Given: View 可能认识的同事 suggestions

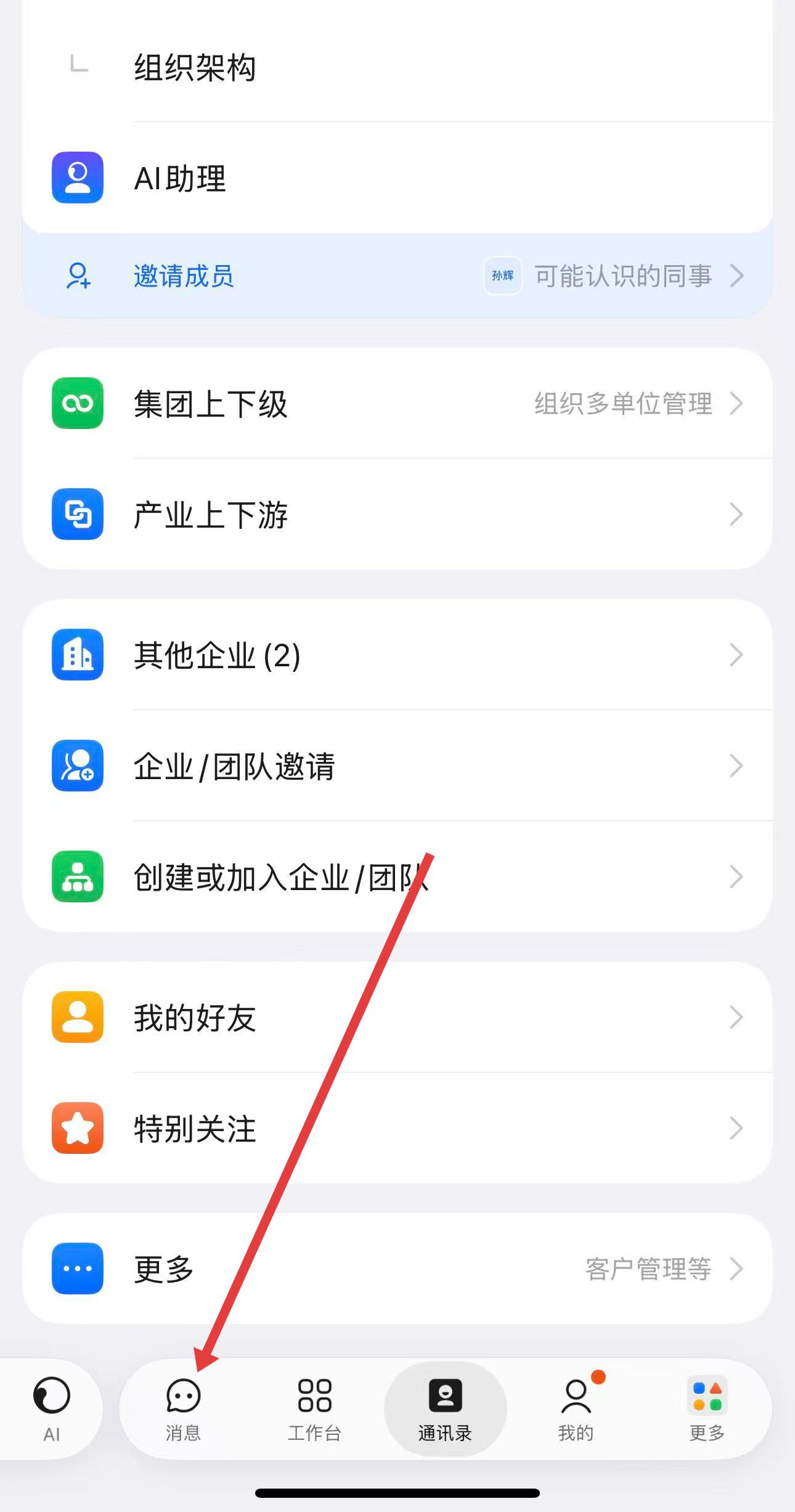Looking at the screenshot, I should [622, 276].
